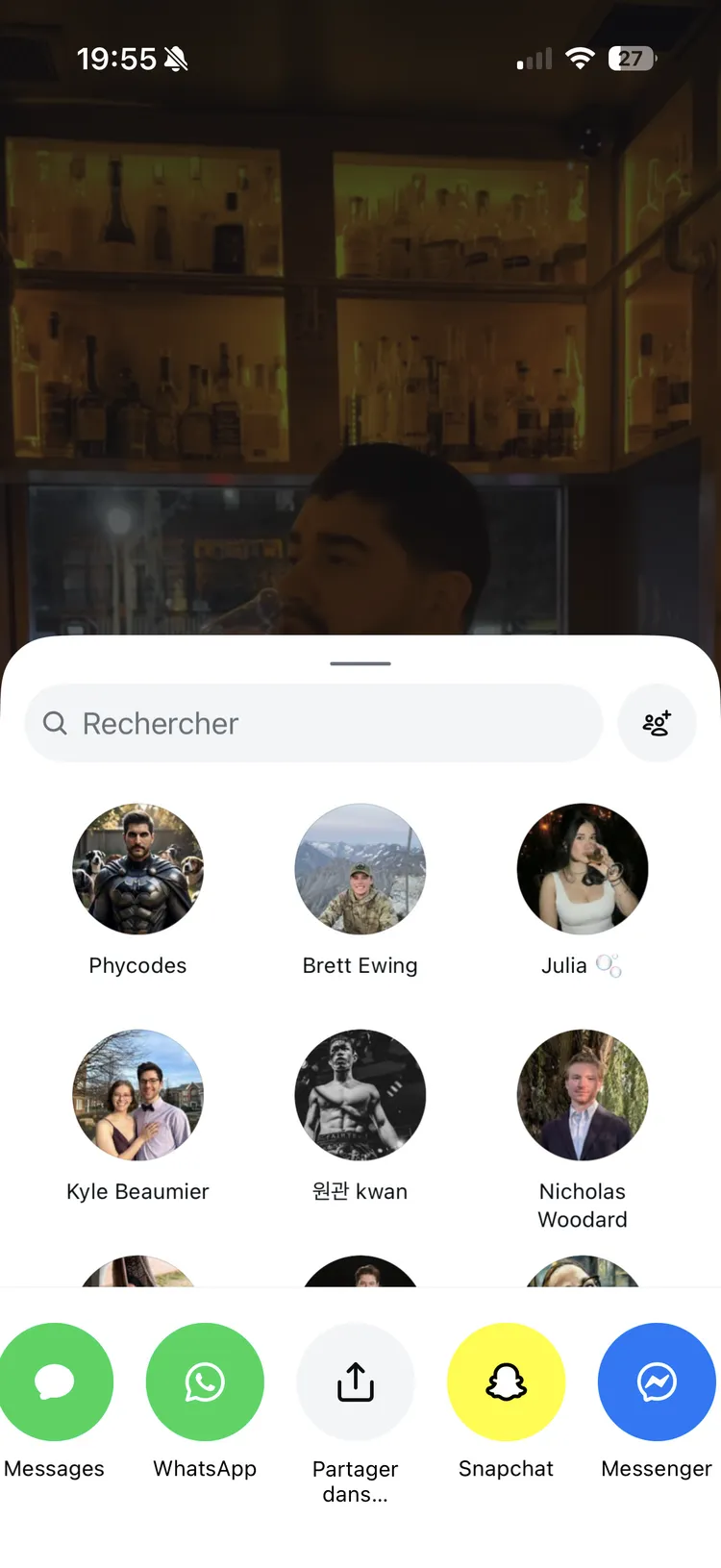Tap the 'WhatsApp' label below its icon

coord(204,1468)
